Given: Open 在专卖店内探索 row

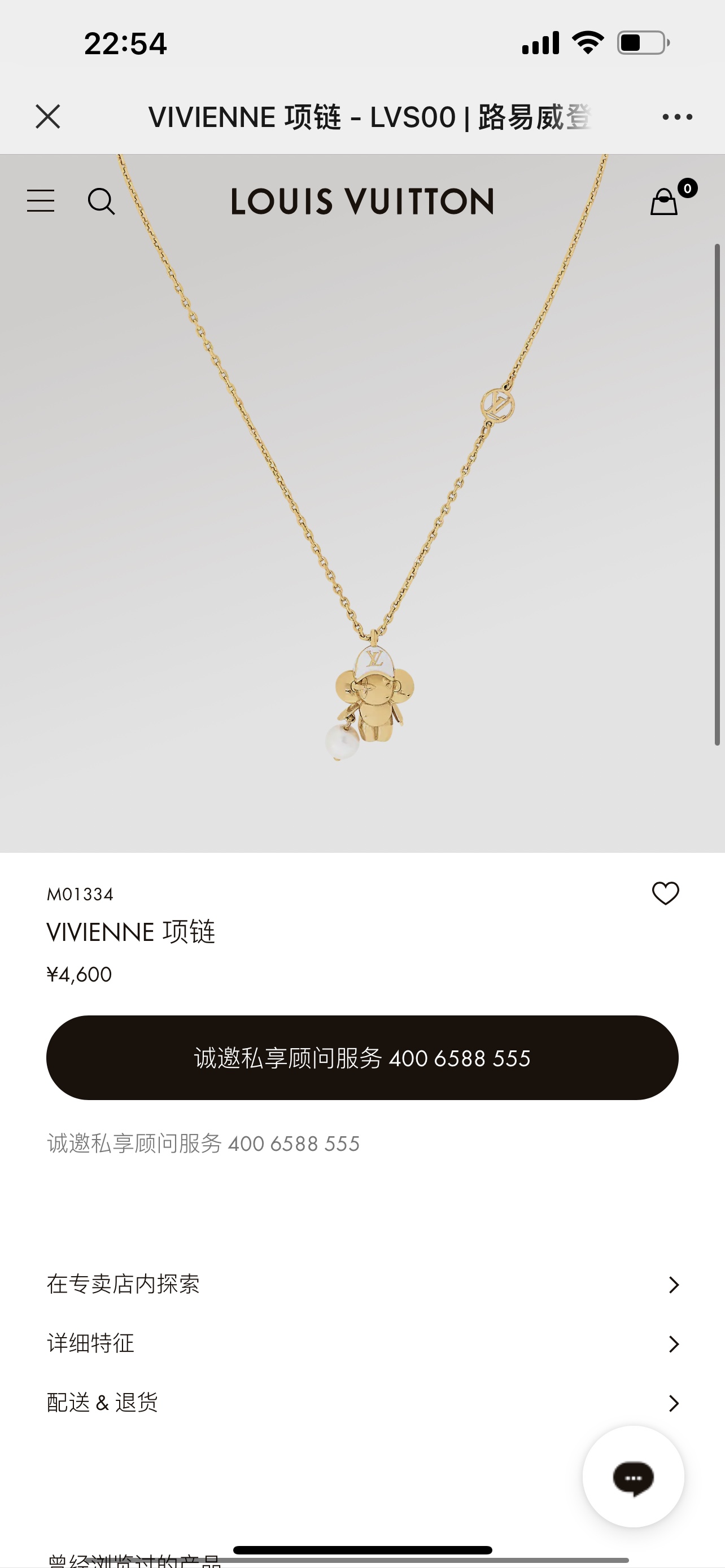Looking at the screenshot, I should (x=362, y=1284).
